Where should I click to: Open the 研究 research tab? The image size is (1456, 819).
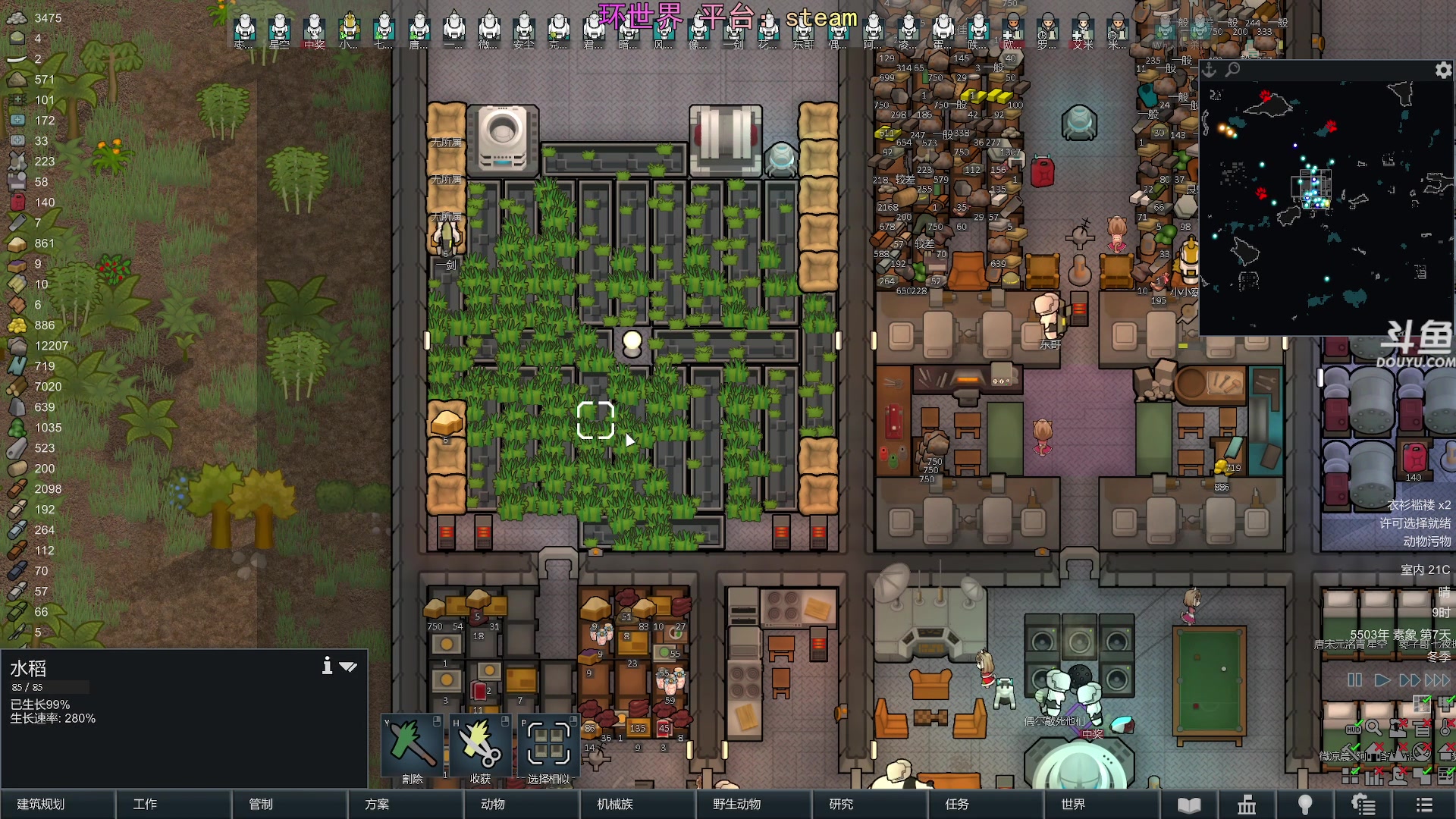[841, 804]
